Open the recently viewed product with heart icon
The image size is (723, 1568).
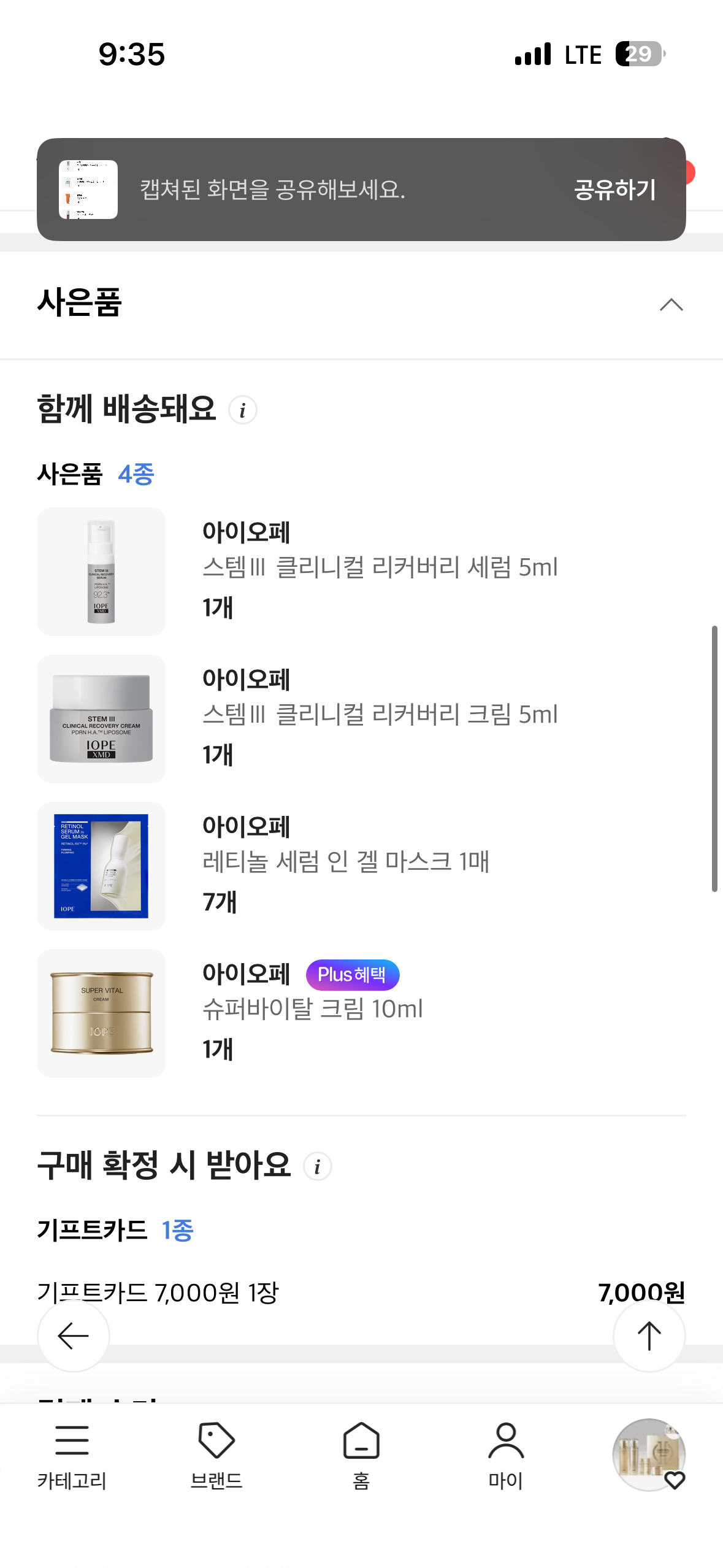pos(649,1455)
